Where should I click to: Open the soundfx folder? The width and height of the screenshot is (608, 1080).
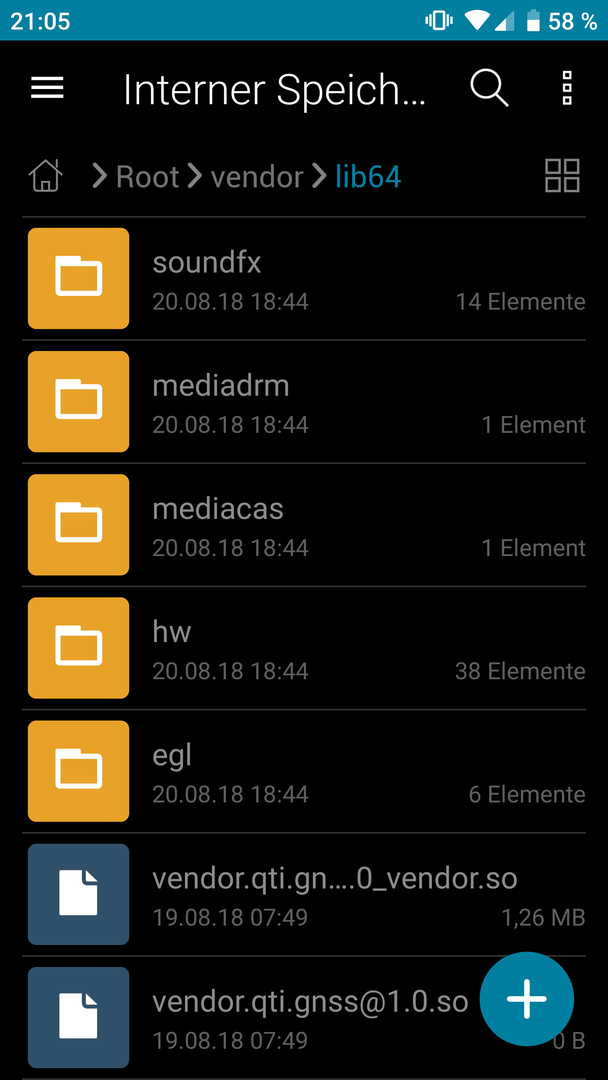304,278
